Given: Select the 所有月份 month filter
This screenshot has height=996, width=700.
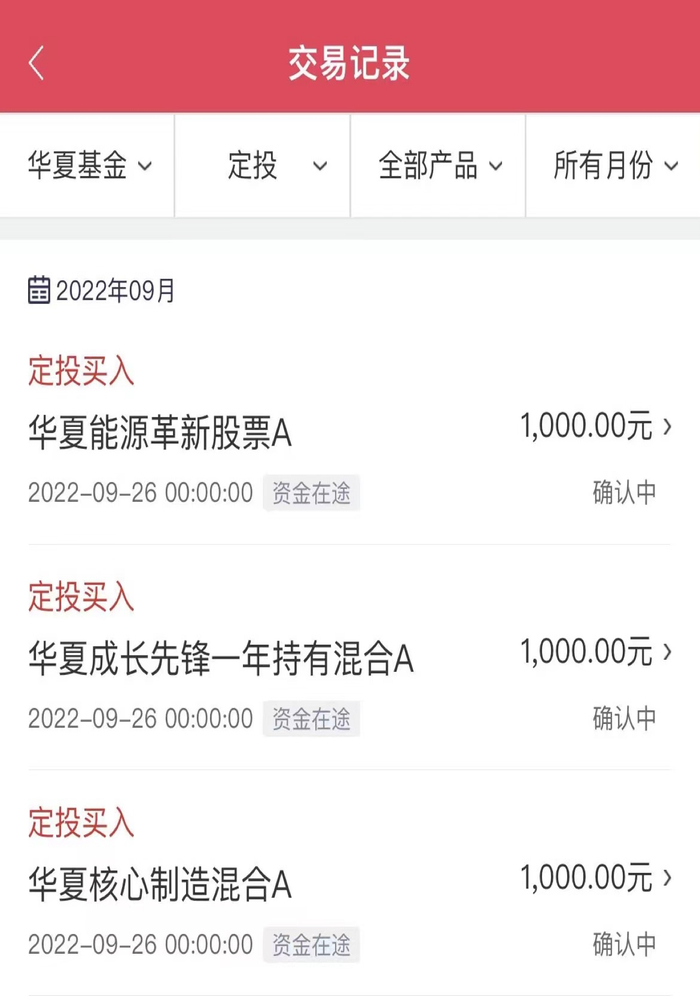Looking at the screenshot, I should (x=613, y=166).
